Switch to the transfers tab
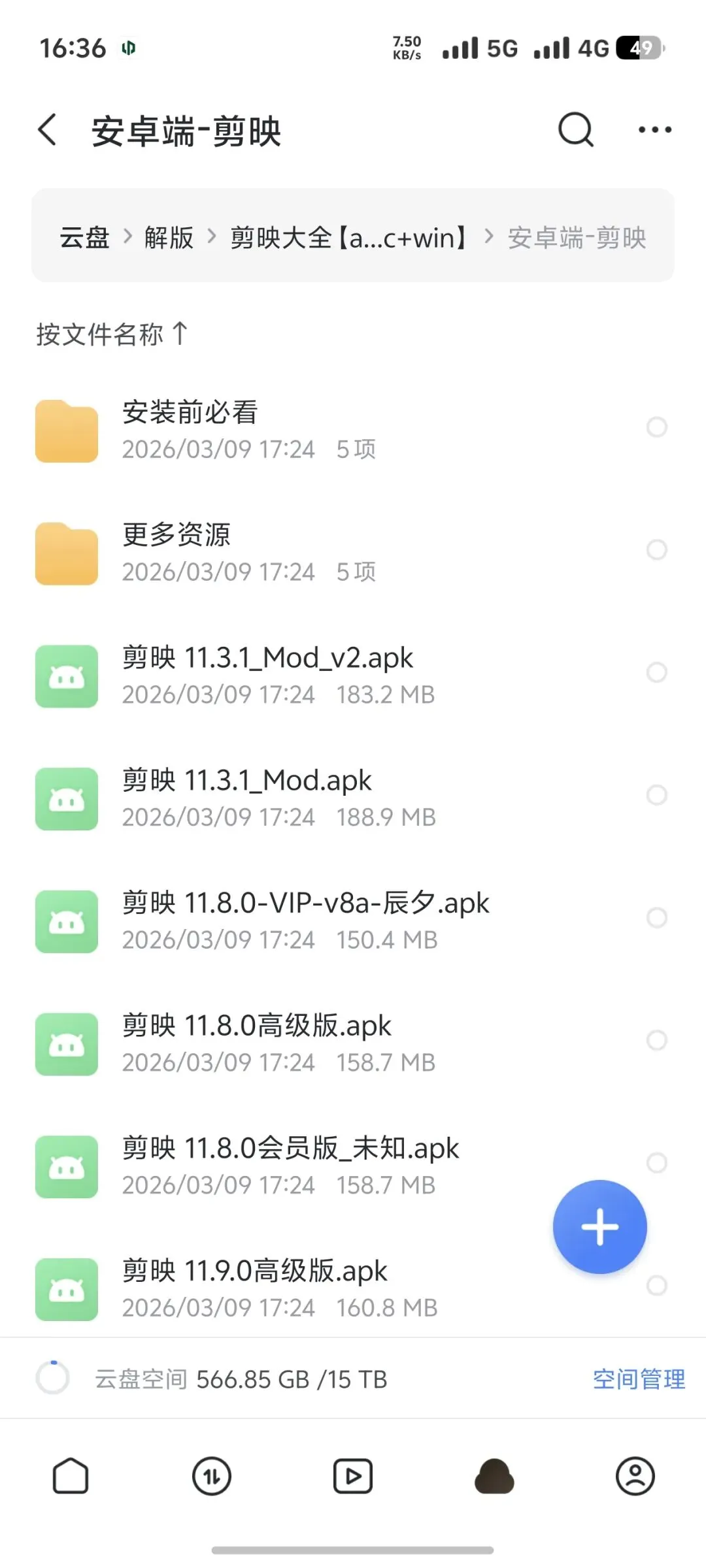This screenshot has width=706, height=1568. 212,1477
